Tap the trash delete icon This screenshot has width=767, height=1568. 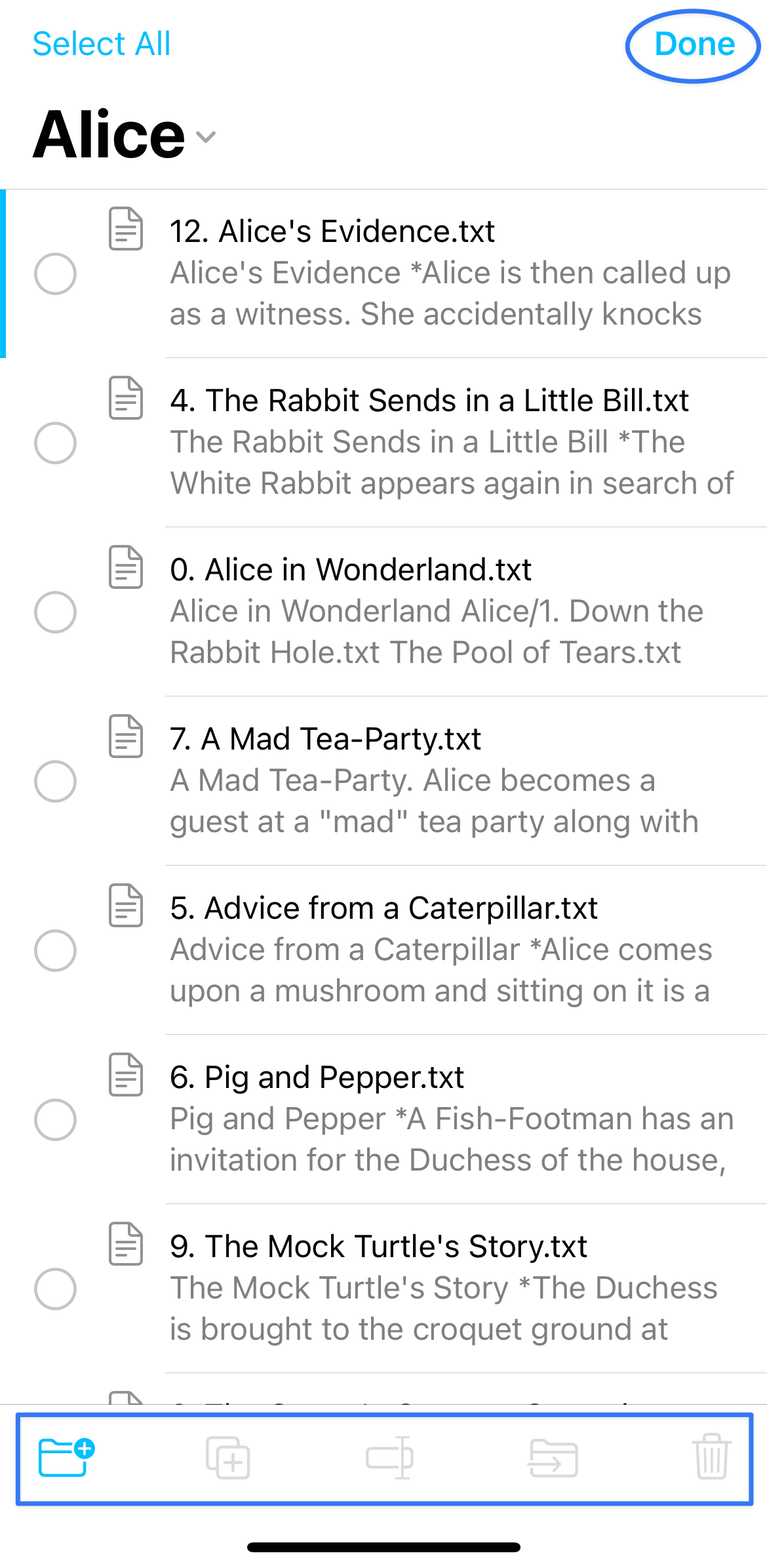click(712, 1456)
